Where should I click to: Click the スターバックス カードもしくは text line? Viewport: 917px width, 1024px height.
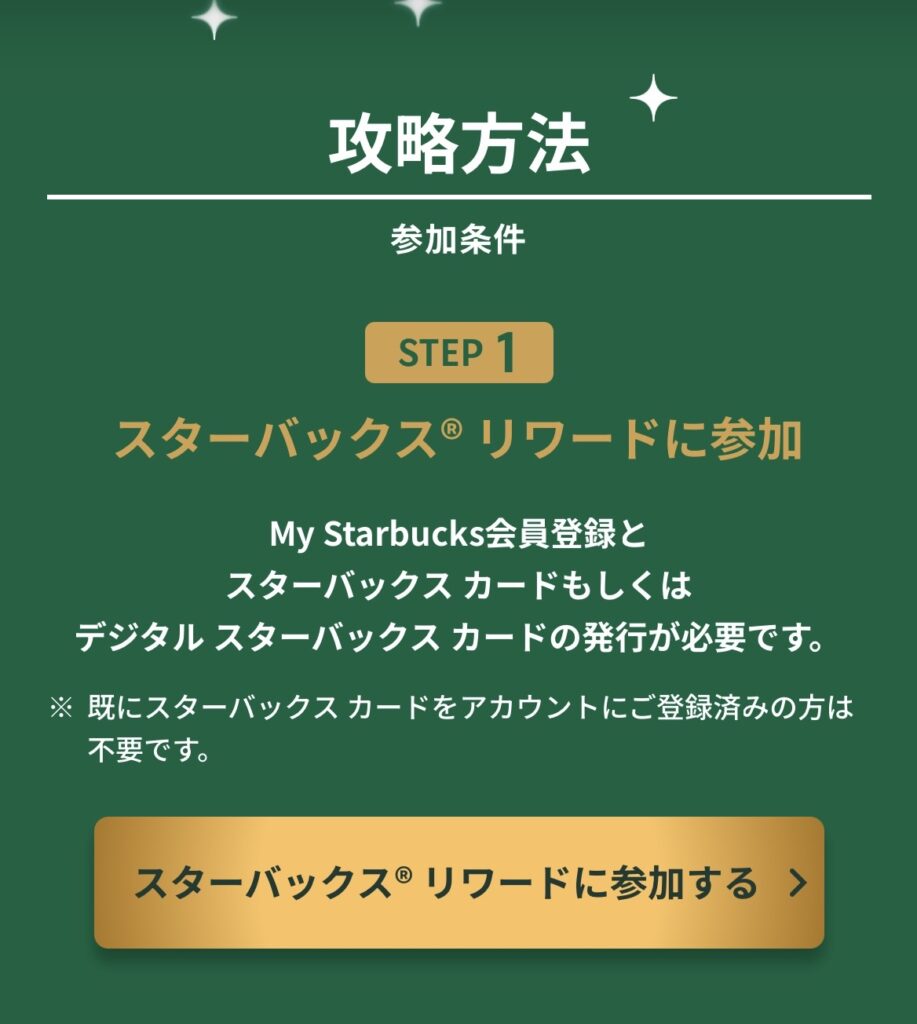tap(458, 586)
